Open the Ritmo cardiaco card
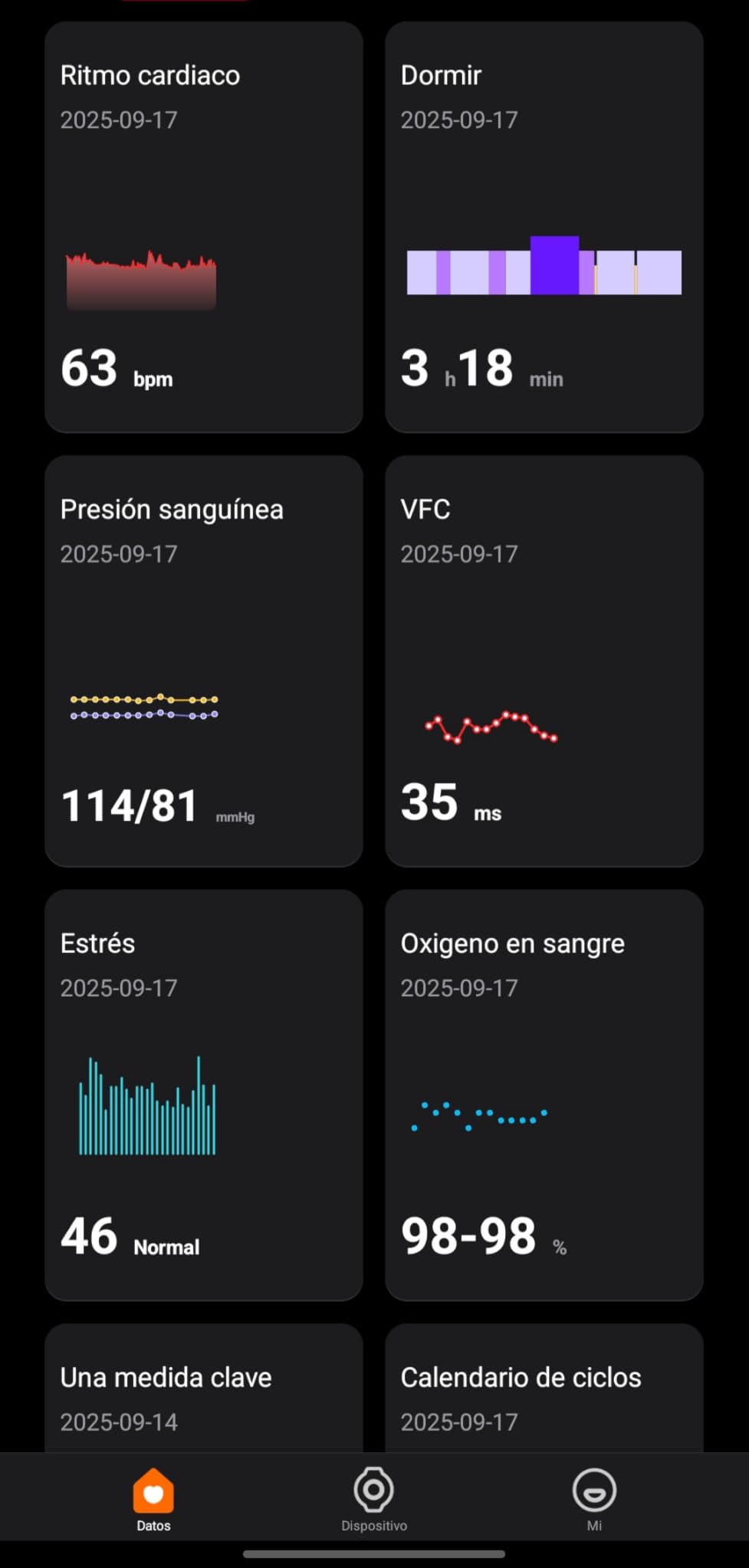 click(203, 227)
